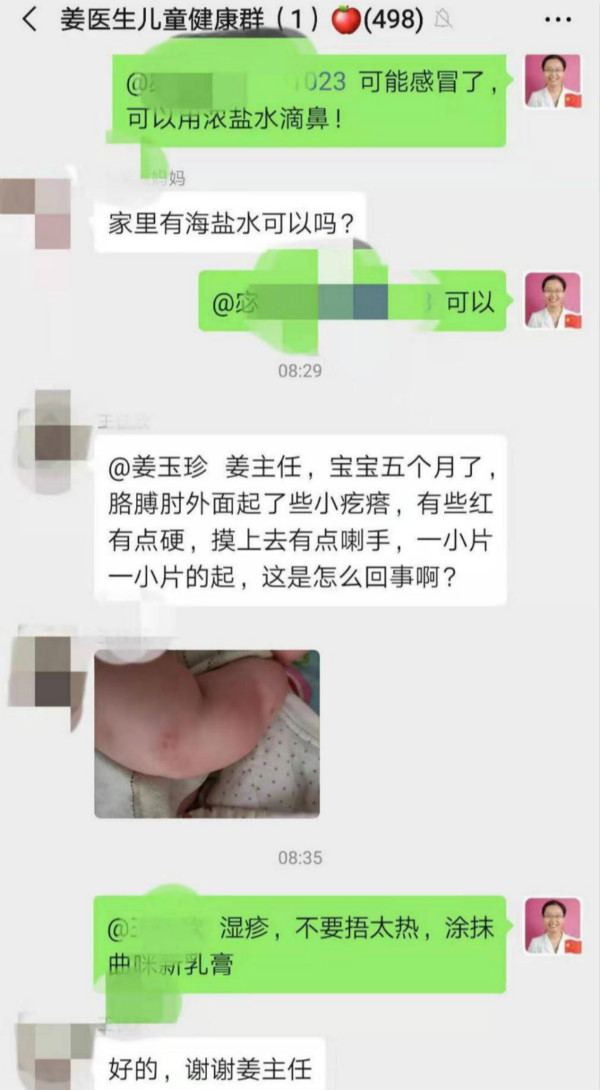View the baby arm photo full screen

(207, 733)
